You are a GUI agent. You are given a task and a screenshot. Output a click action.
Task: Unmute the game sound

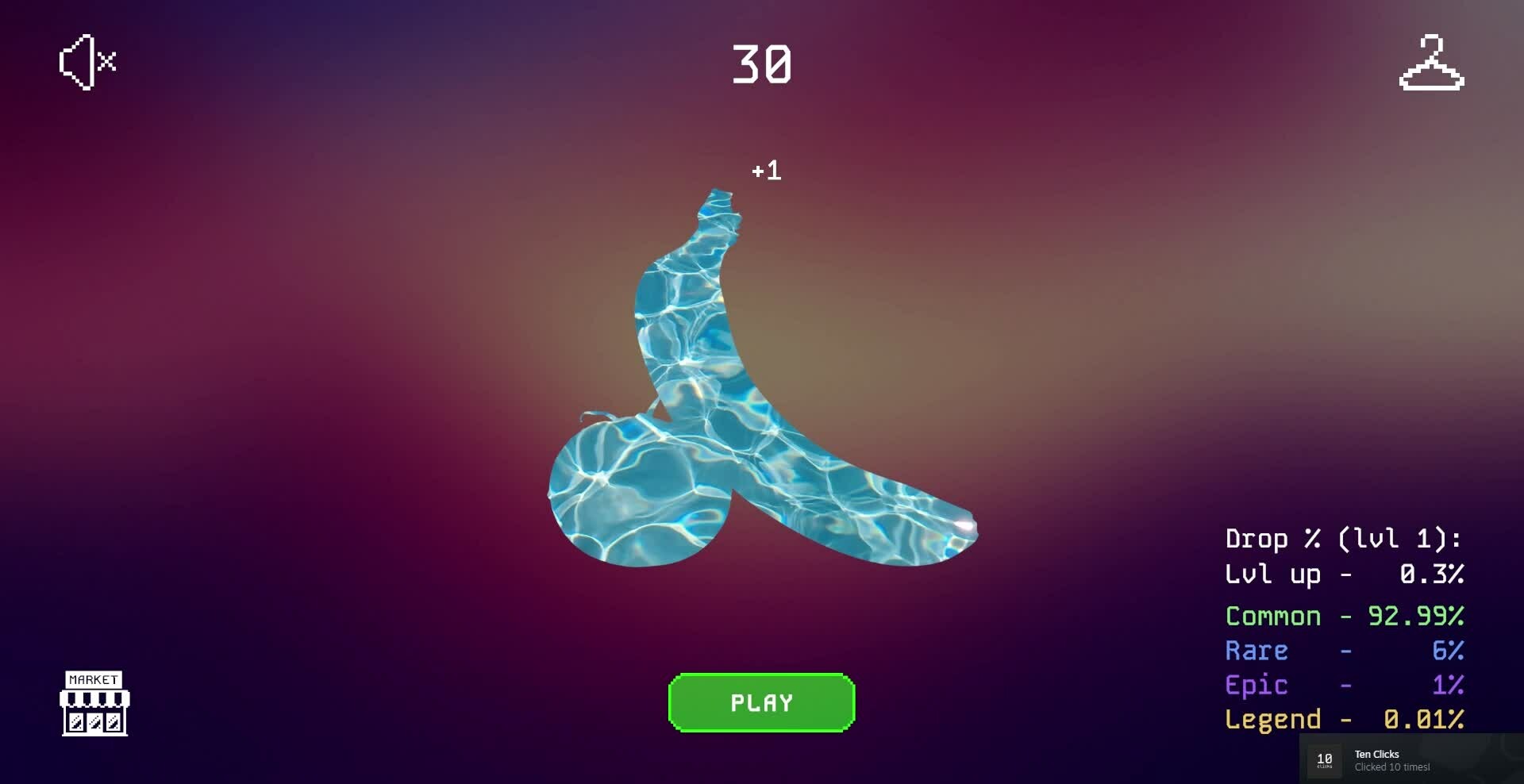[x=87, y=62]
